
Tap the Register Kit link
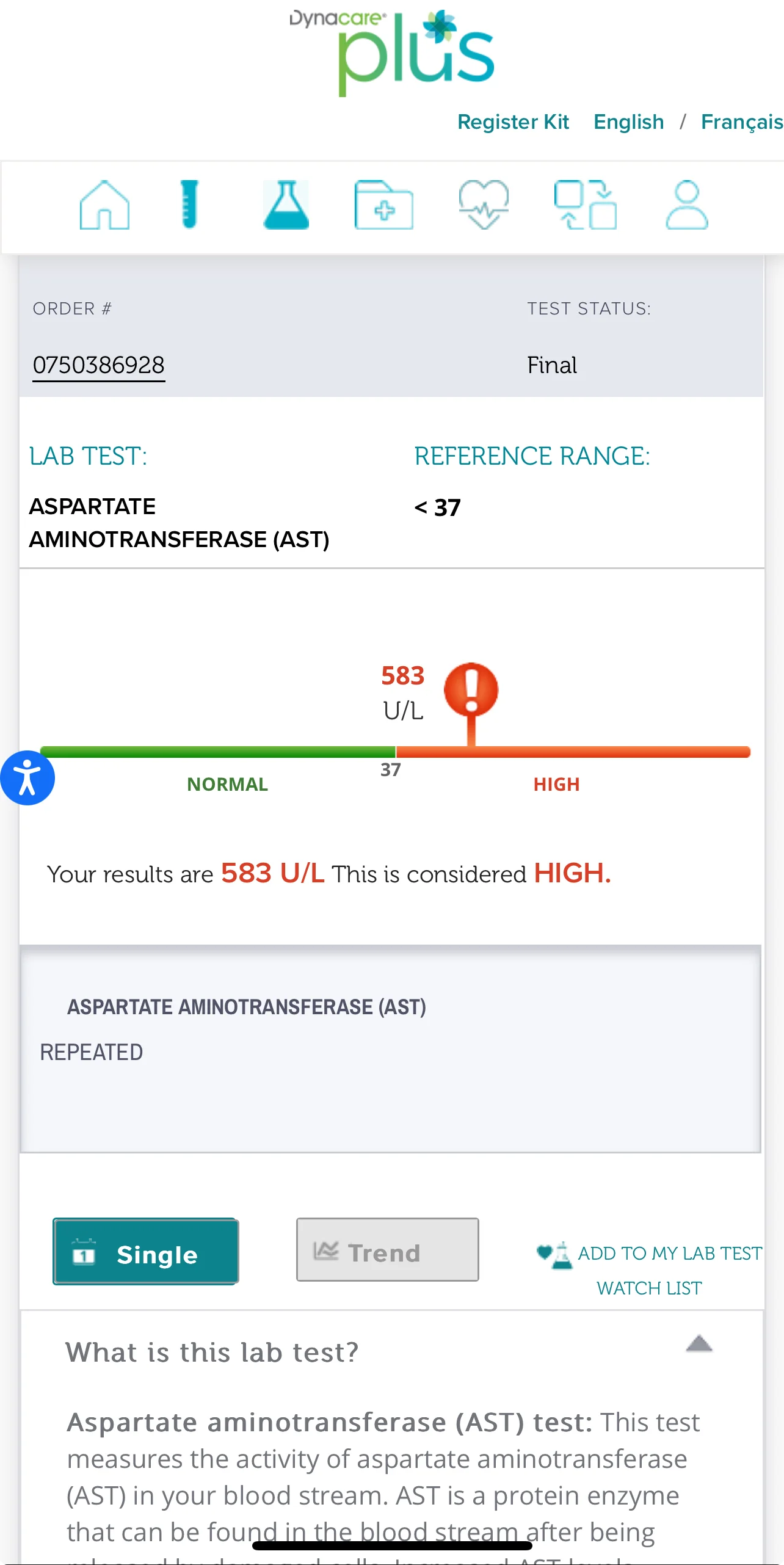pyautogui.click(x=513, y=122)
